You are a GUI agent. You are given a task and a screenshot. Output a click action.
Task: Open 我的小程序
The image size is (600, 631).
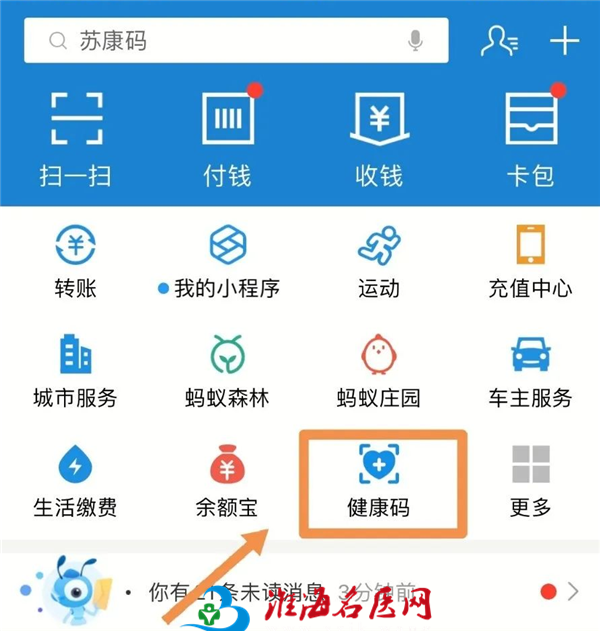[227, 260]
